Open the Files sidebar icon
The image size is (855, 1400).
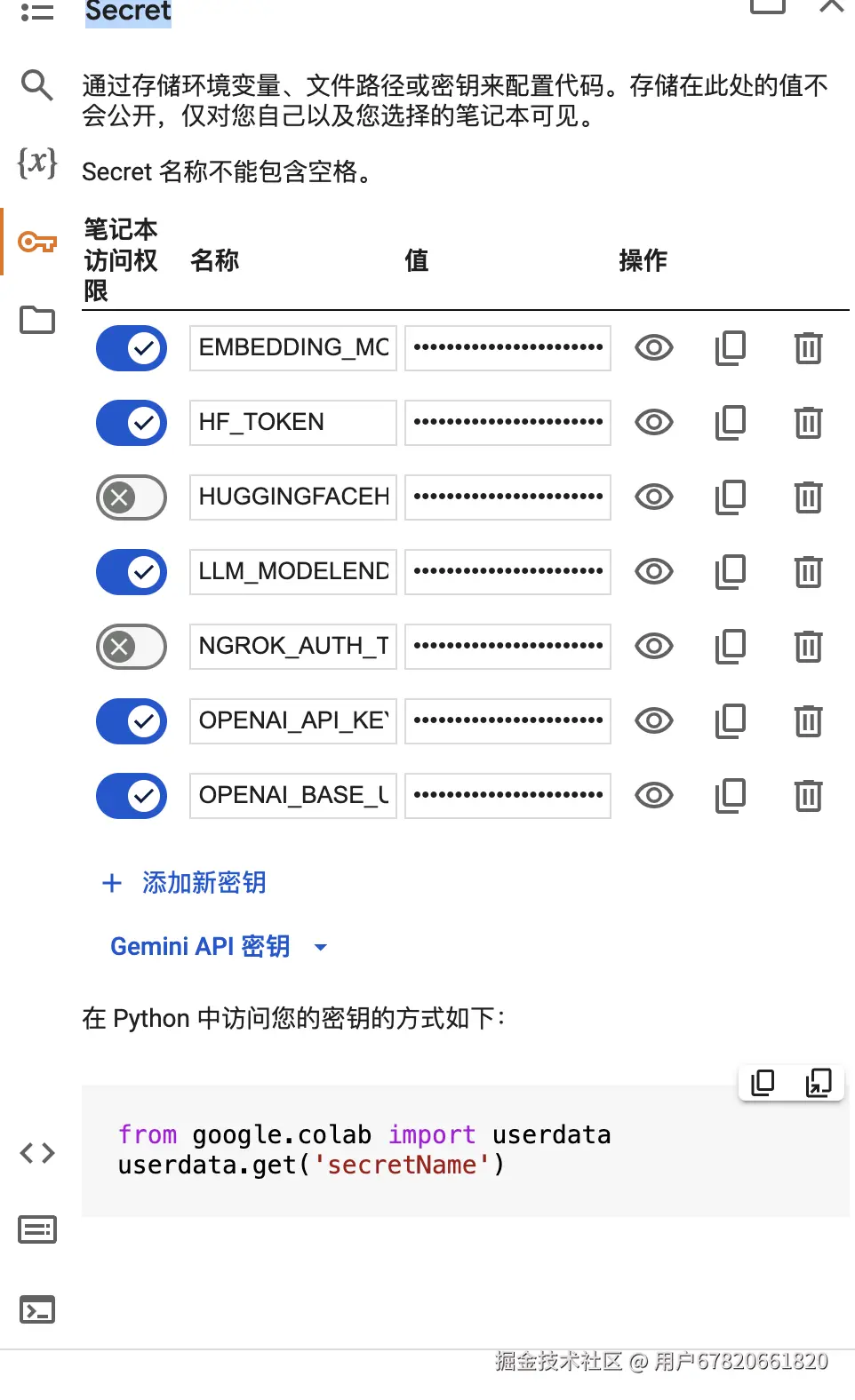(36, 321)
